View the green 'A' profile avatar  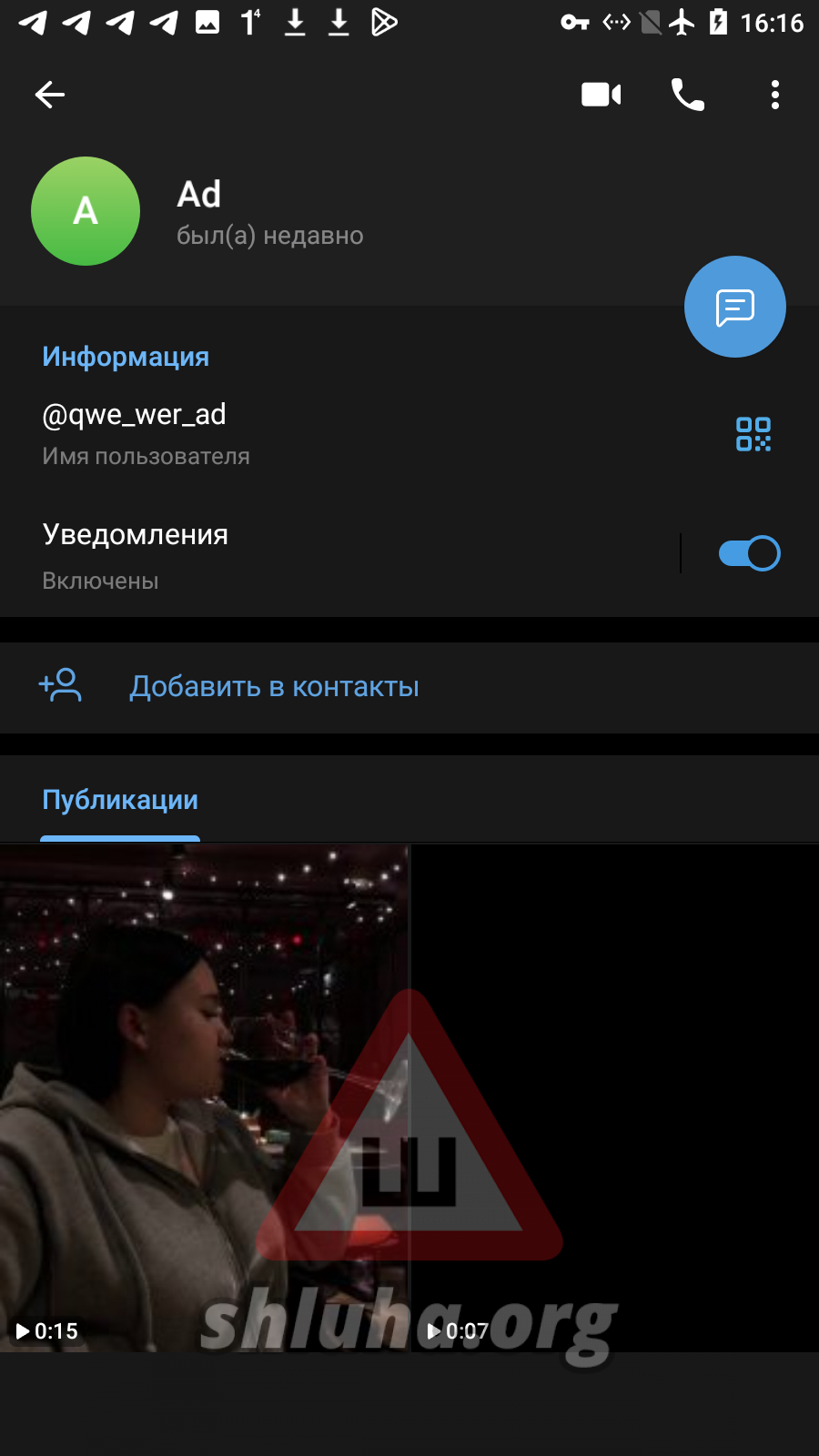[x=86, y=211]
